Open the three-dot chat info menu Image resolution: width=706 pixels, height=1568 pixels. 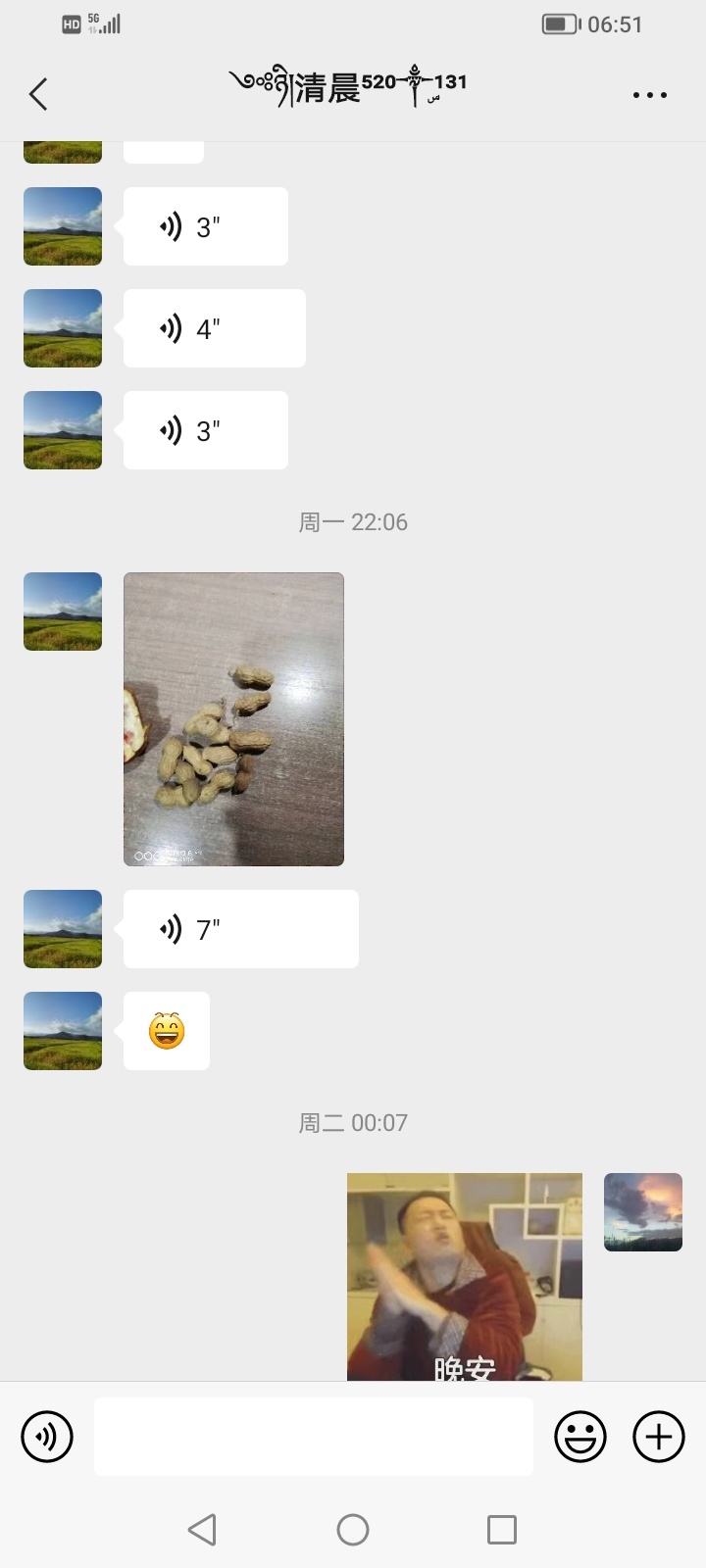pos(649,95)
